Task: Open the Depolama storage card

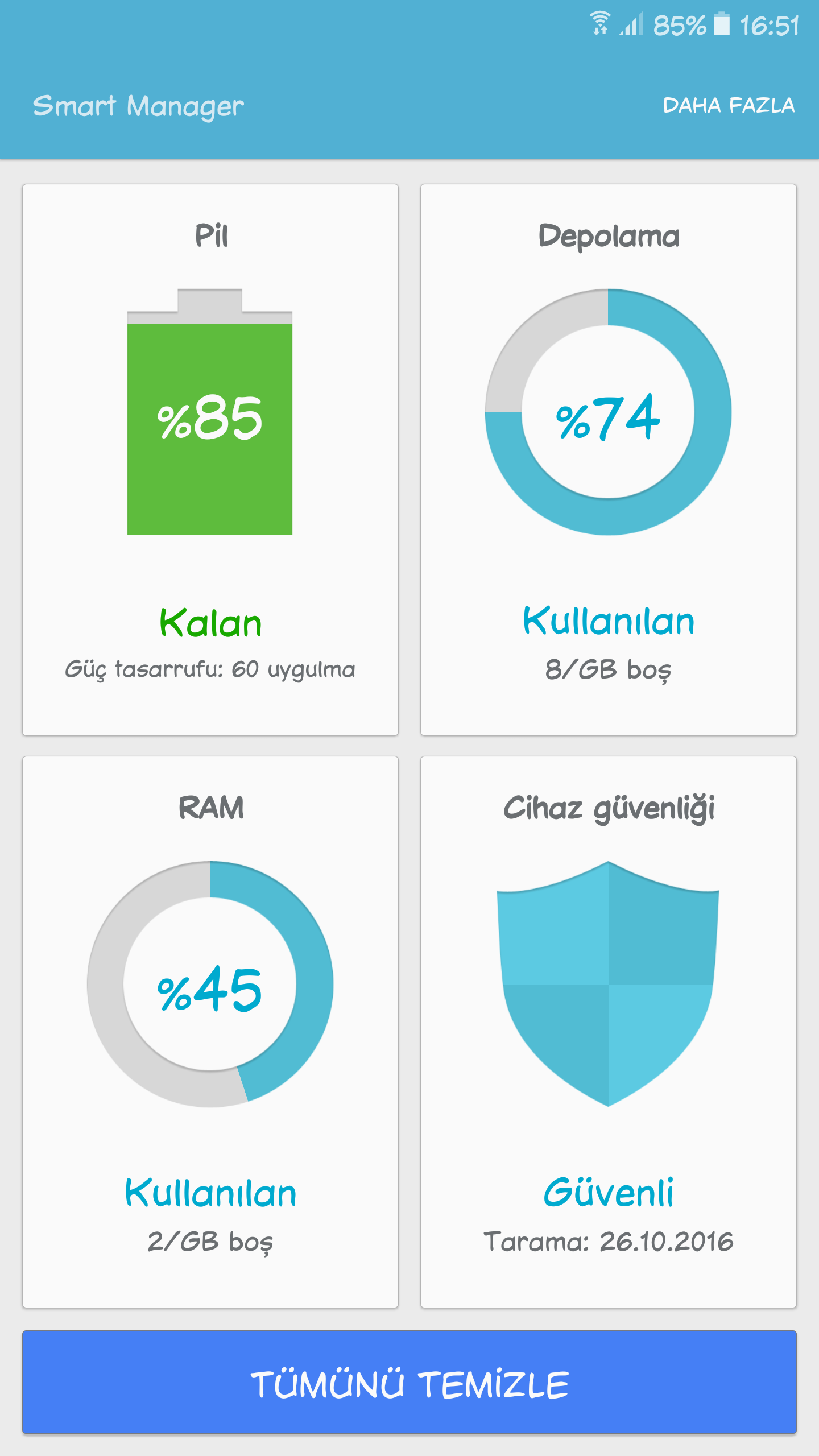Action: pos(608,460)
